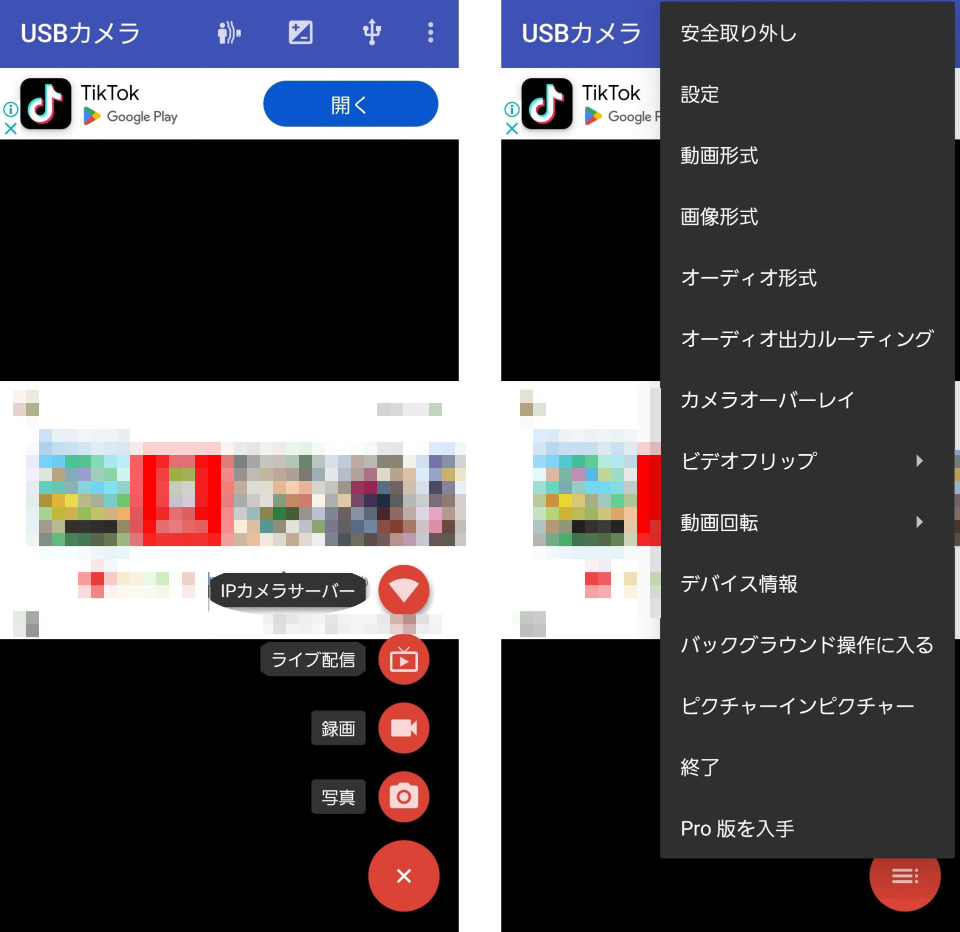Open the exposure adjustment icon

pos(300,33)
